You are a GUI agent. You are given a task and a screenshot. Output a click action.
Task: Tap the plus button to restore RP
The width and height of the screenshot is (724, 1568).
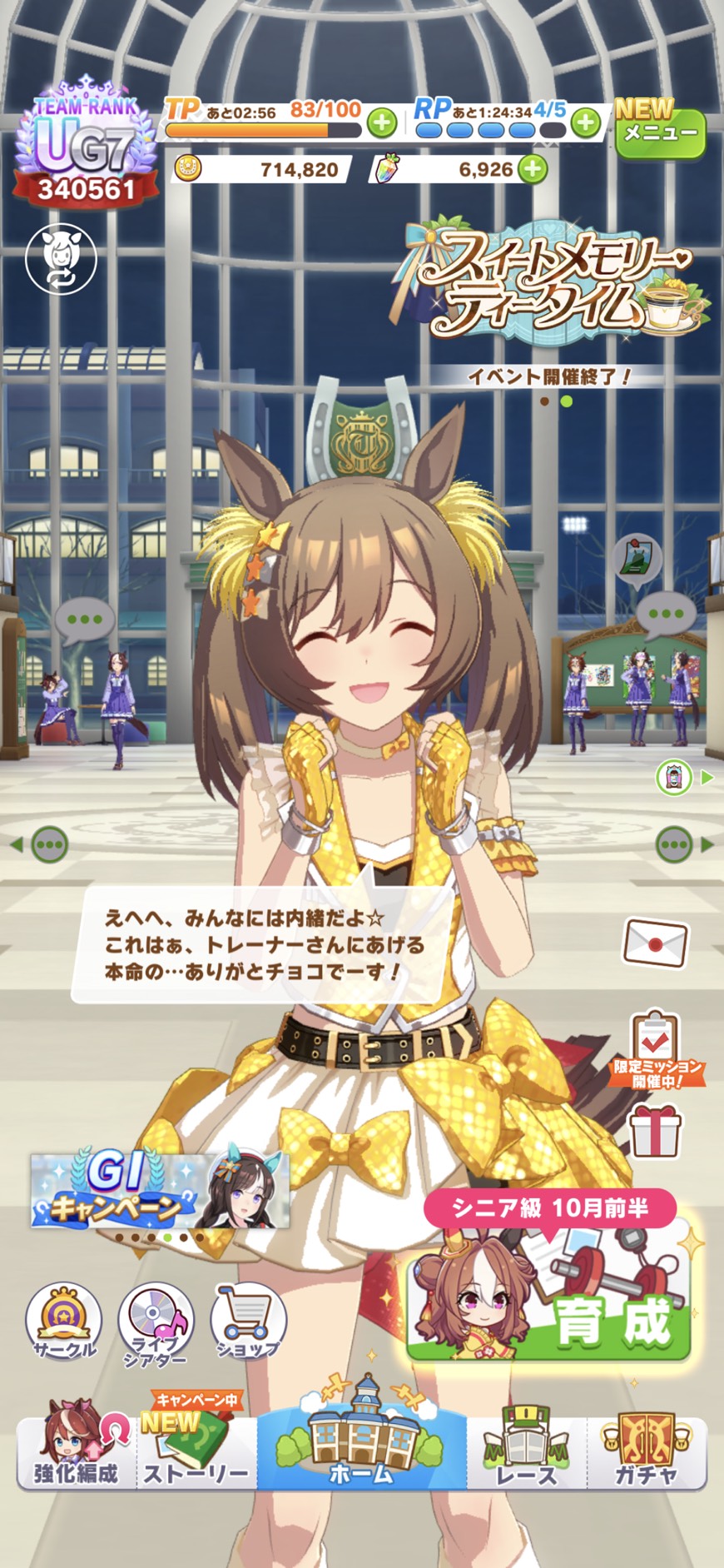point(586,123)
